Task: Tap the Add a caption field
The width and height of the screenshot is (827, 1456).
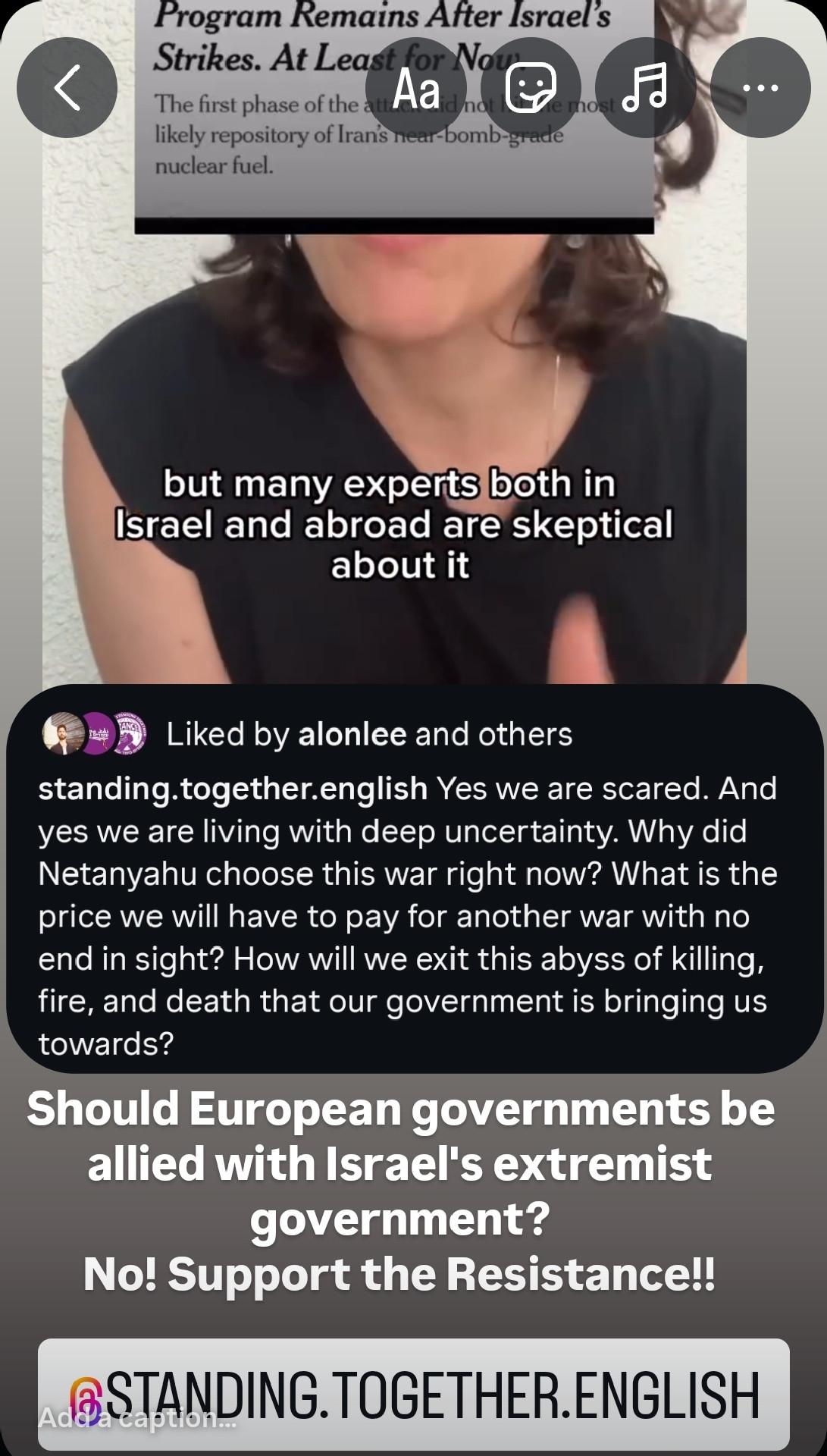Action: click(136, 1417)
